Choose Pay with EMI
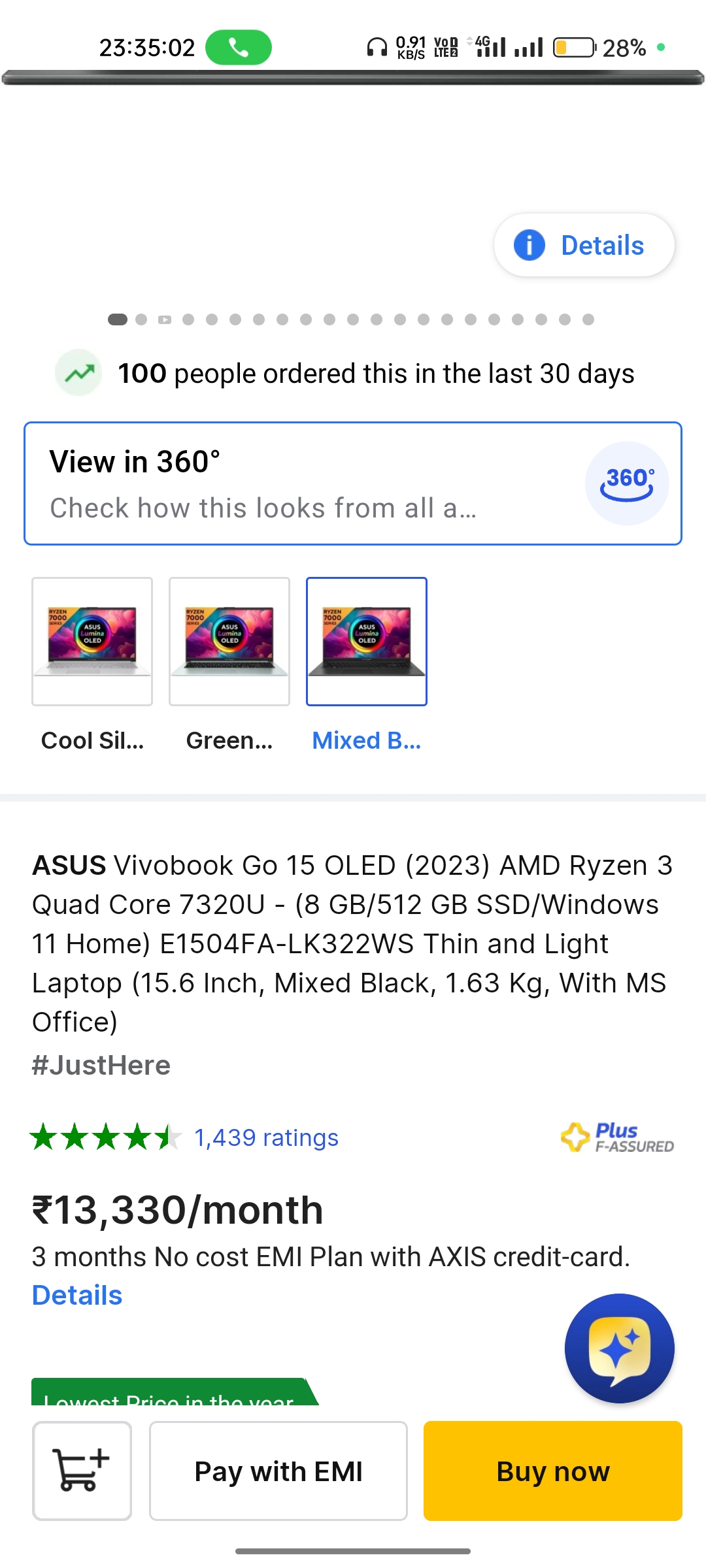This screenshot has height=1568, width=706. pyautogui.click(x=278, y=1471)
